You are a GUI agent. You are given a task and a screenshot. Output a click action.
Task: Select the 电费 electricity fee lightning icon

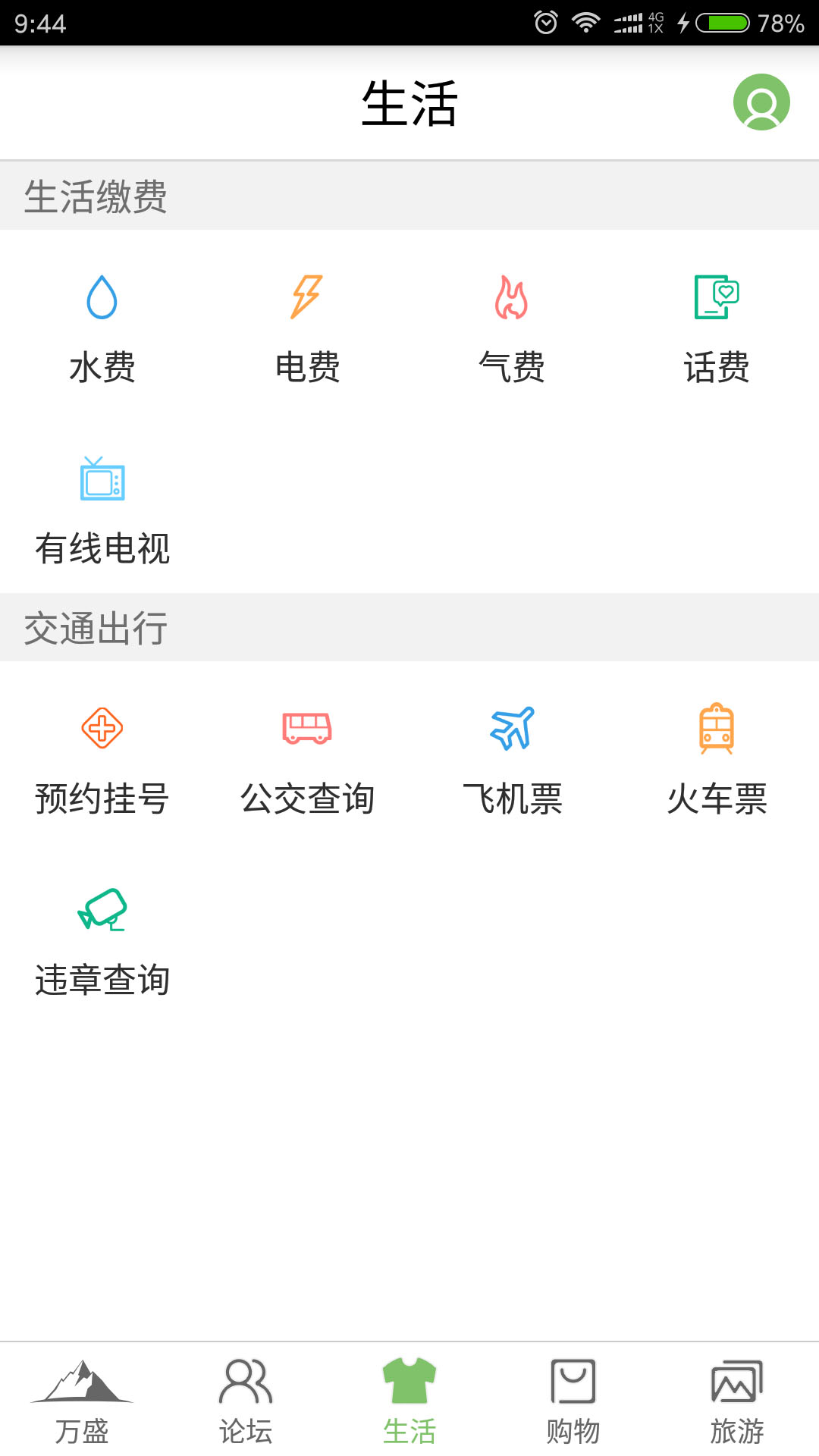(307, 297)
